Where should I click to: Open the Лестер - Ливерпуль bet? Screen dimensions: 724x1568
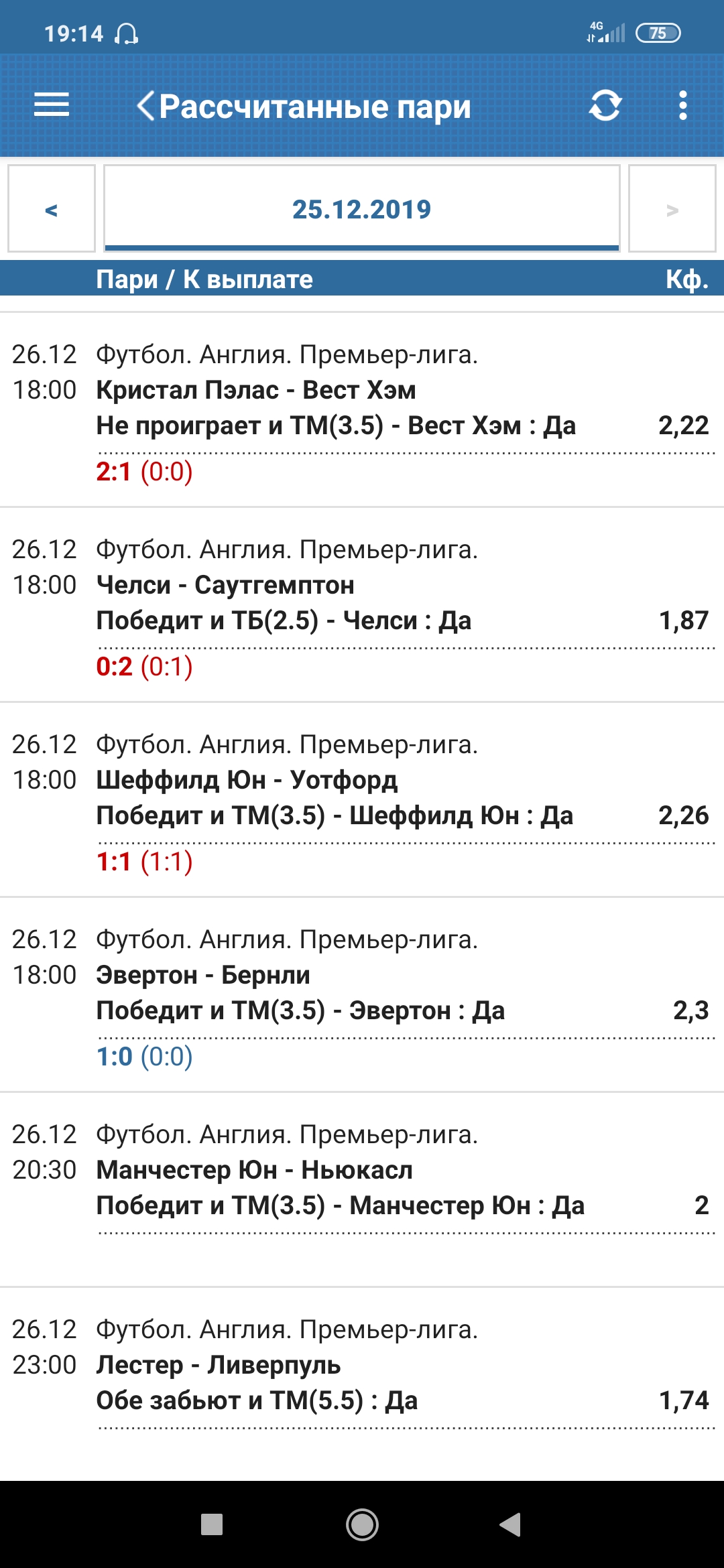[x=362, y=1382]
